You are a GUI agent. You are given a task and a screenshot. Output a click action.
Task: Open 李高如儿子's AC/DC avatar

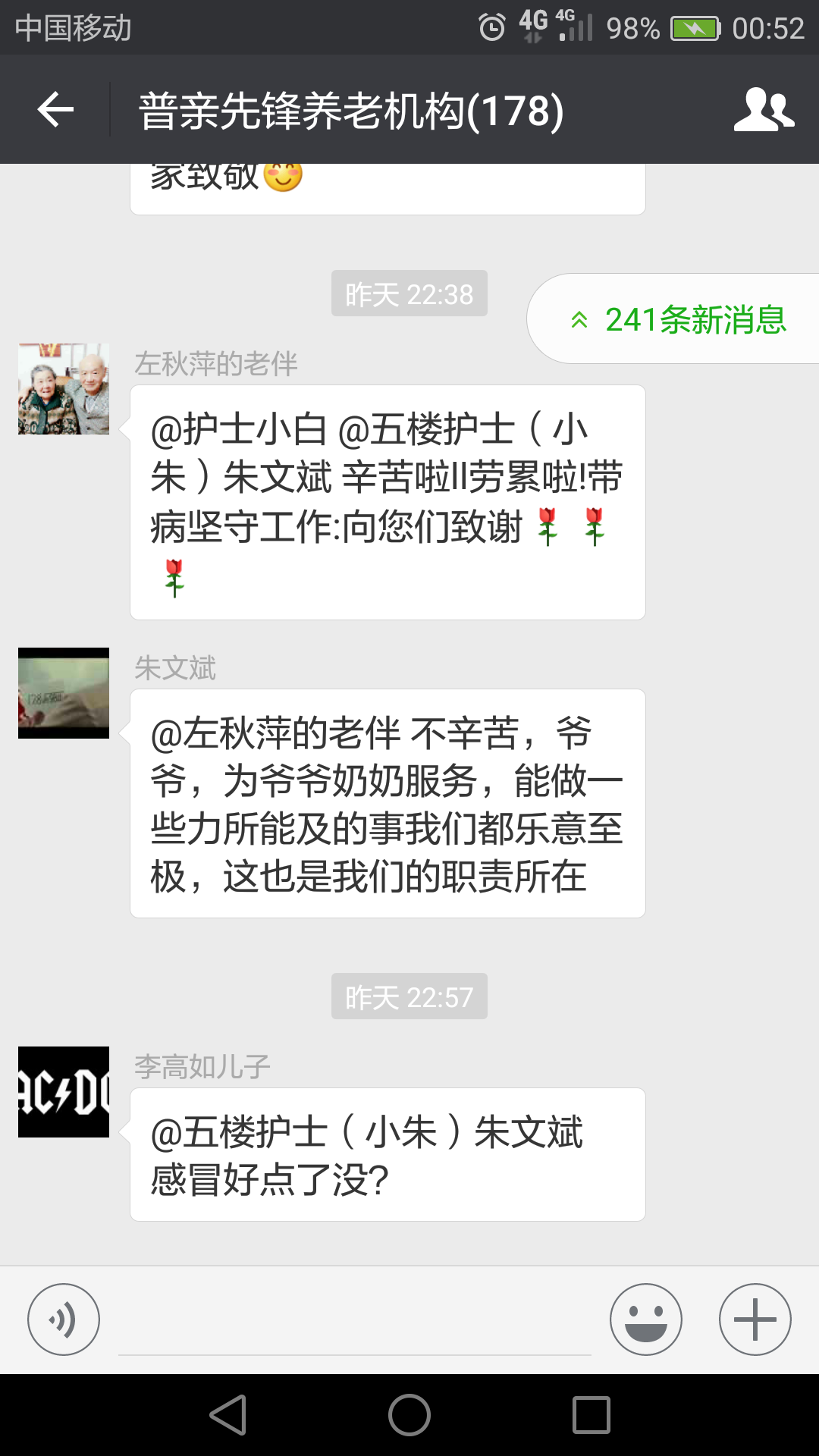tap(64, 1092)
